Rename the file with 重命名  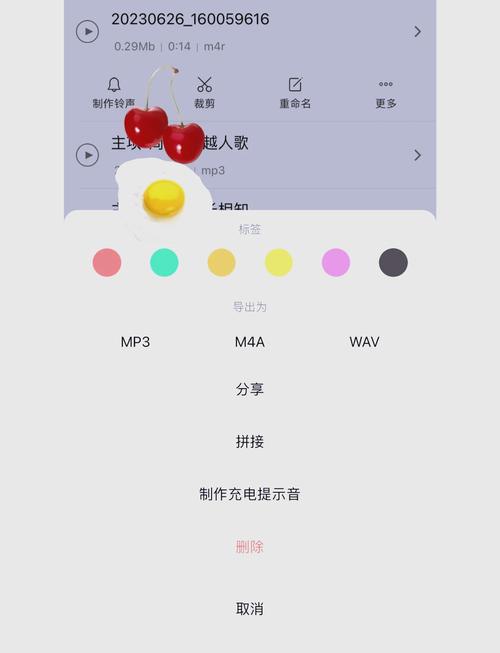pyautogui.click(x=295, y=92)
